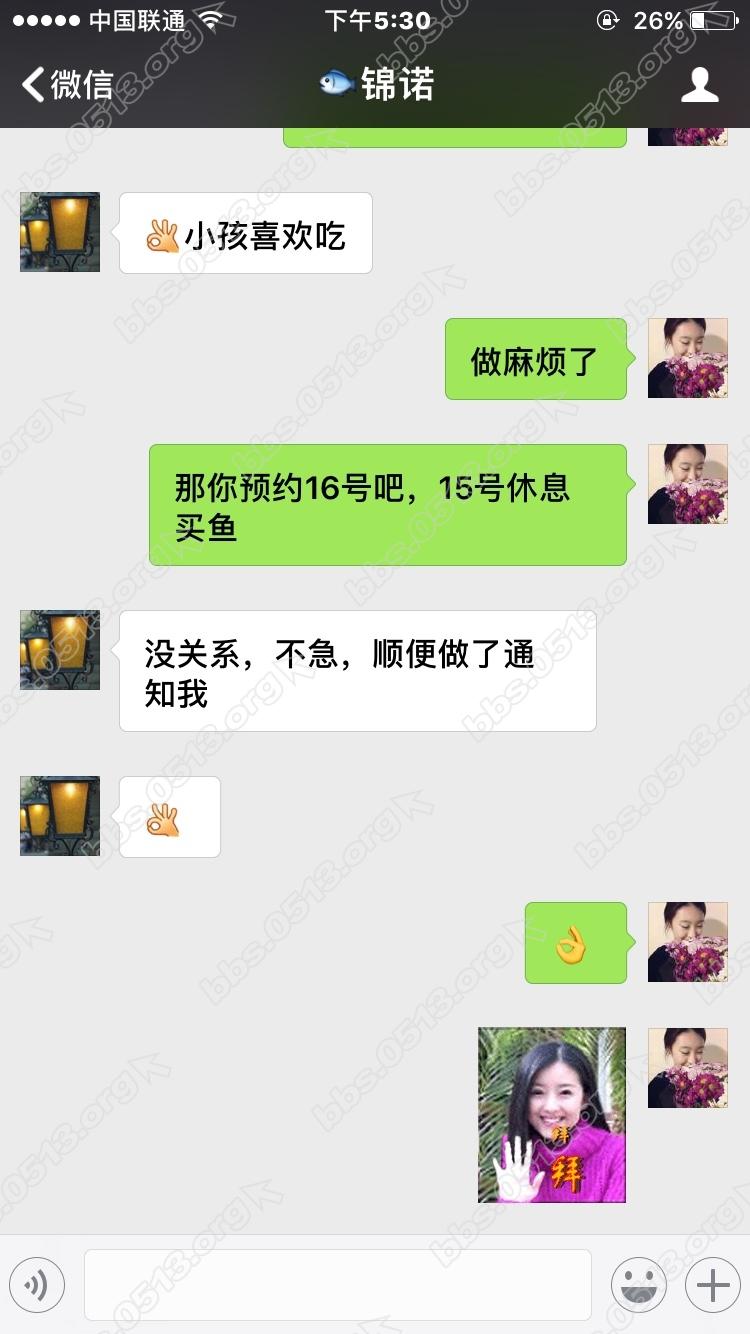750x1334 pixels.
Task: Open the plus attachment menu
Action: [x=712, y=1285]
